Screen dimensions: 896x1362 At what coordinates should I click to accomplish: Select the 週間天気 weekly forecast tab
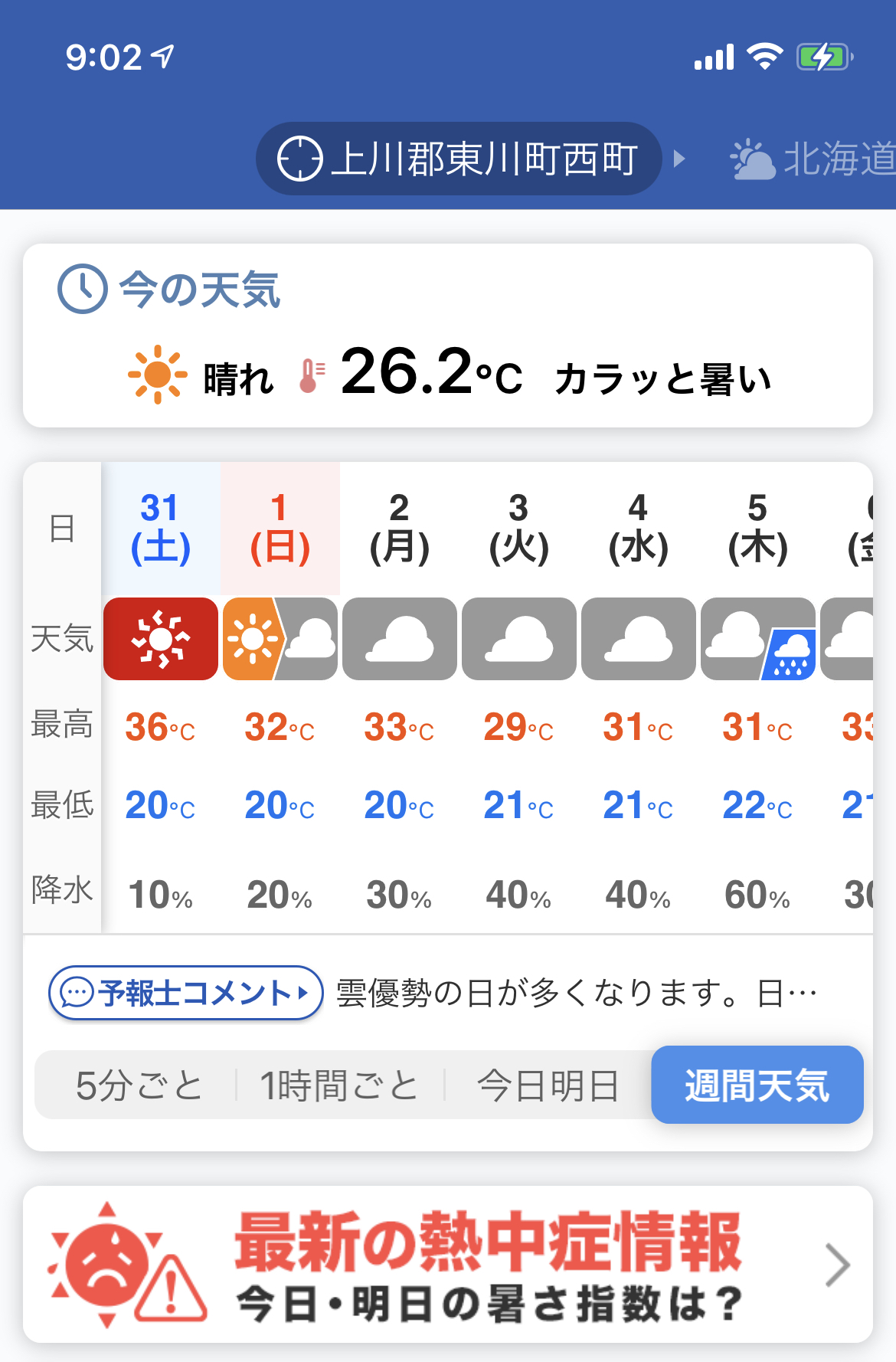[757, 1085]
